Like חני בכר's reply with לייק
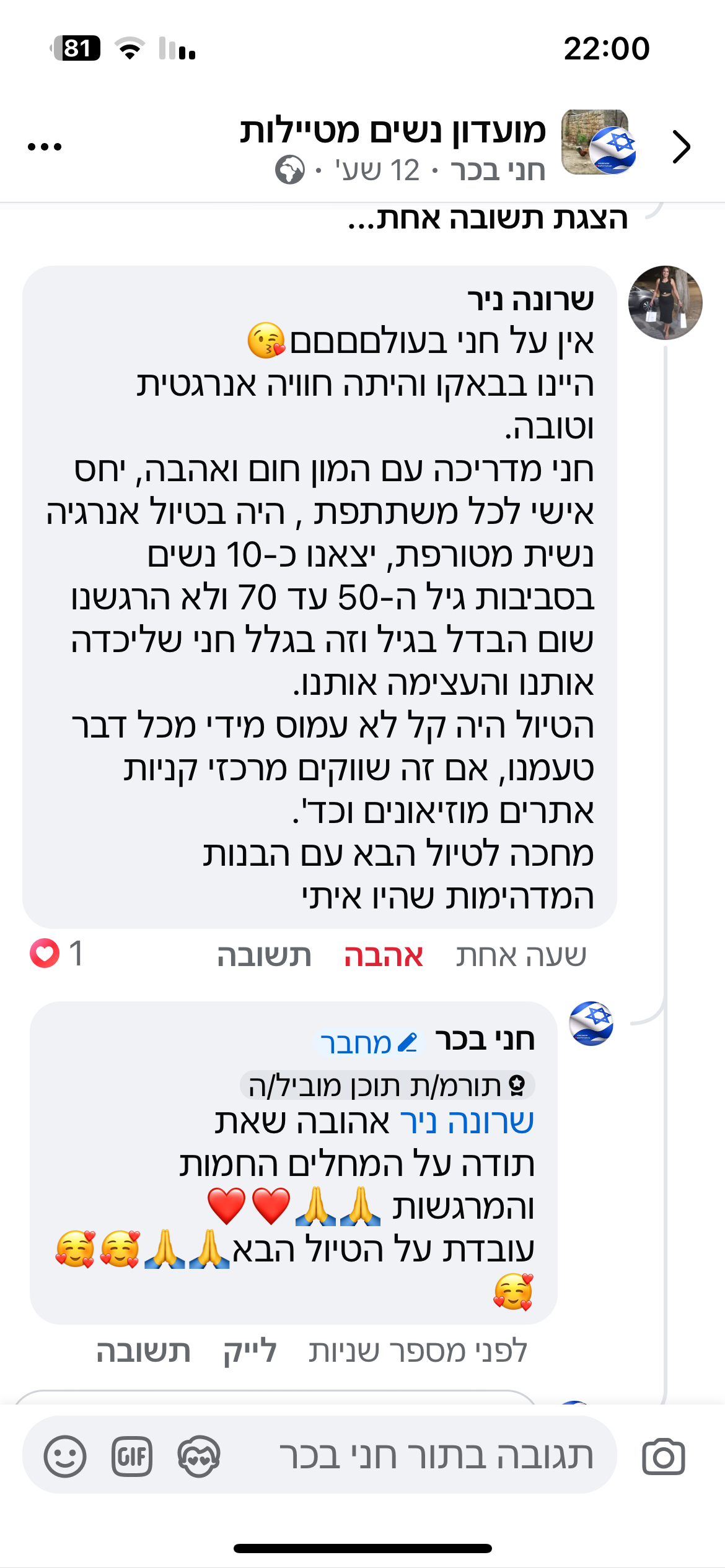The width and height of the screenshot is (725, 1568). tap(250, 1351)
